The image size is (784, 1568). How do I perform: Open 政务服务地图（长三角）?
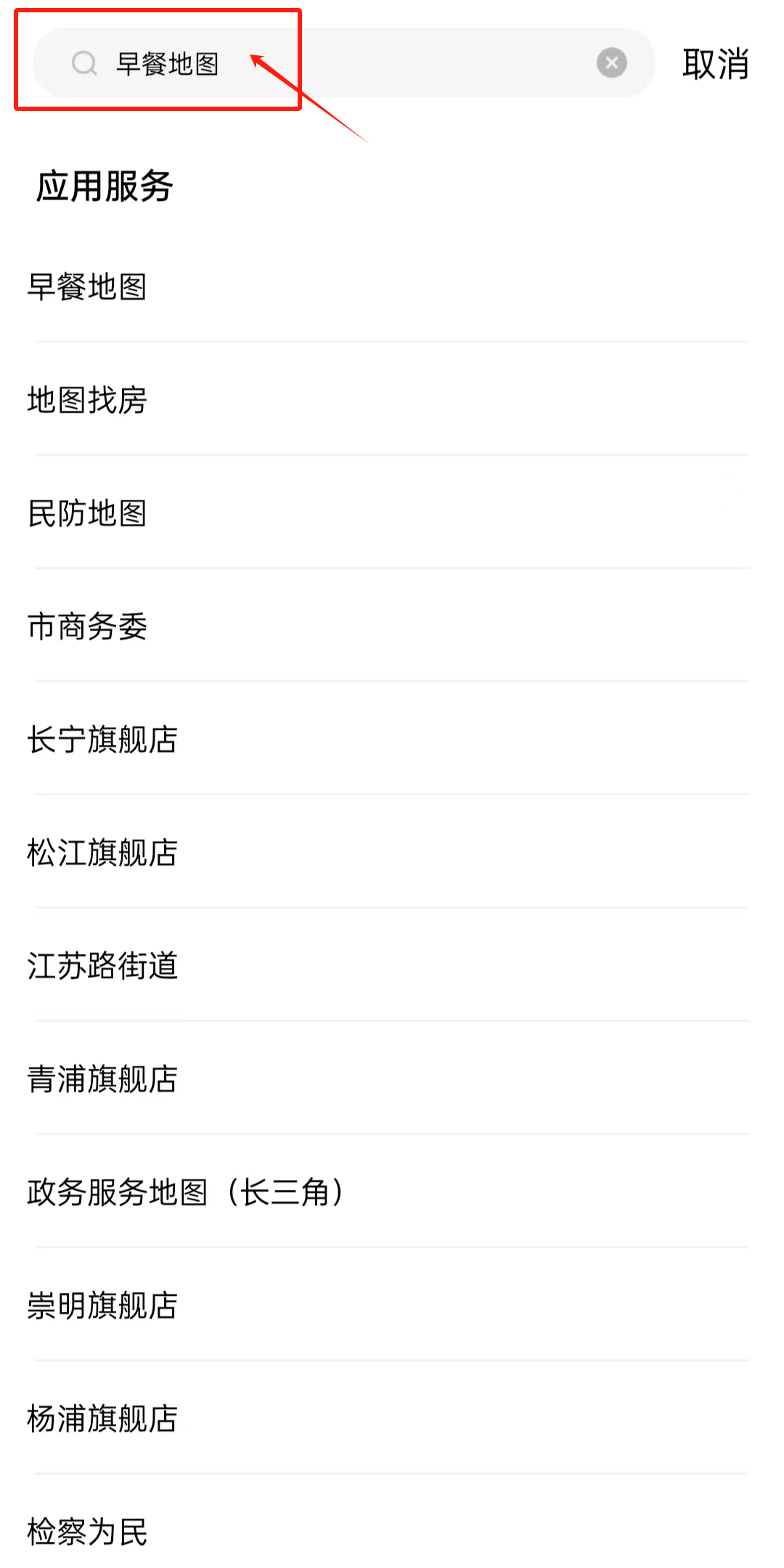(186, 1192)
